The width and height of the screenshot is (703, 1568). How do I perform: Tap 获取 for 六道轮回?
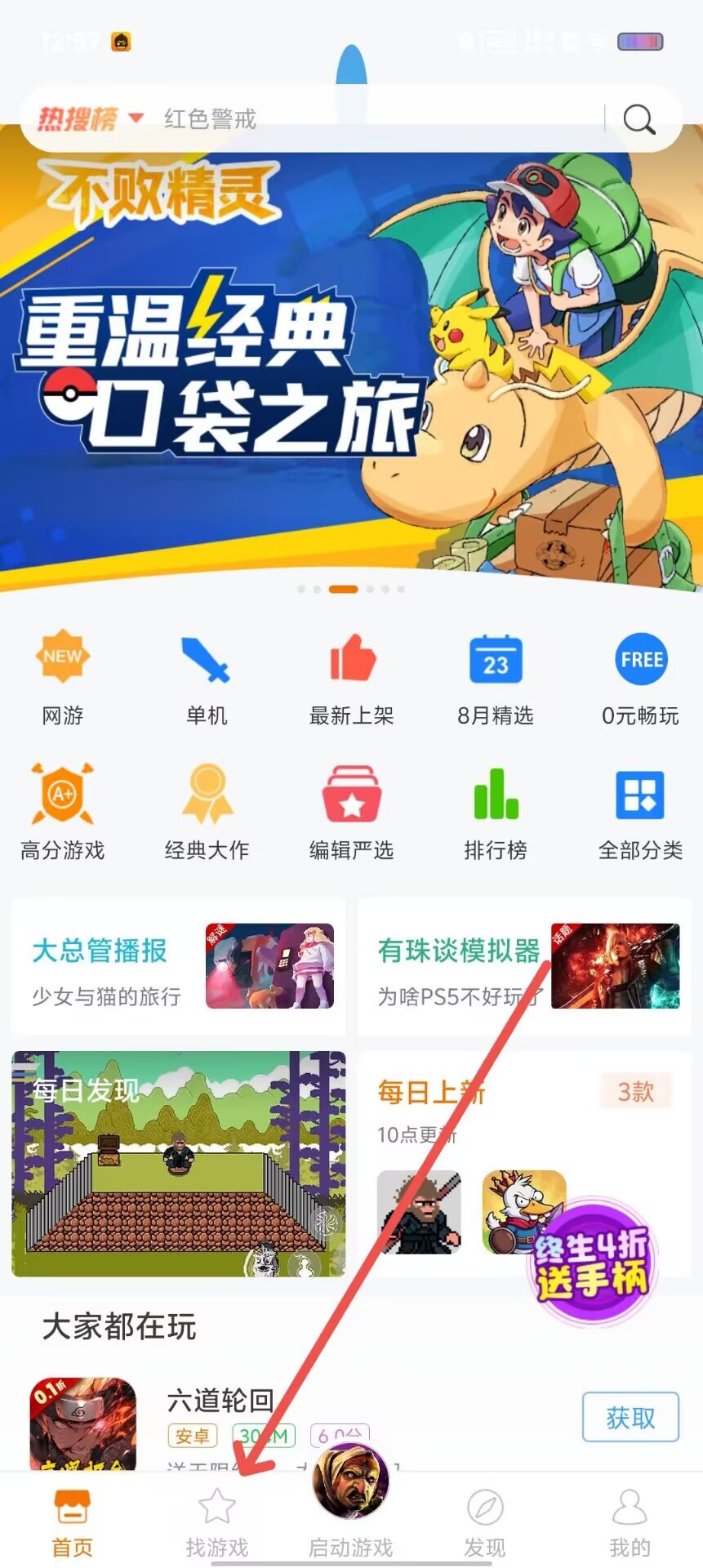630,1417
